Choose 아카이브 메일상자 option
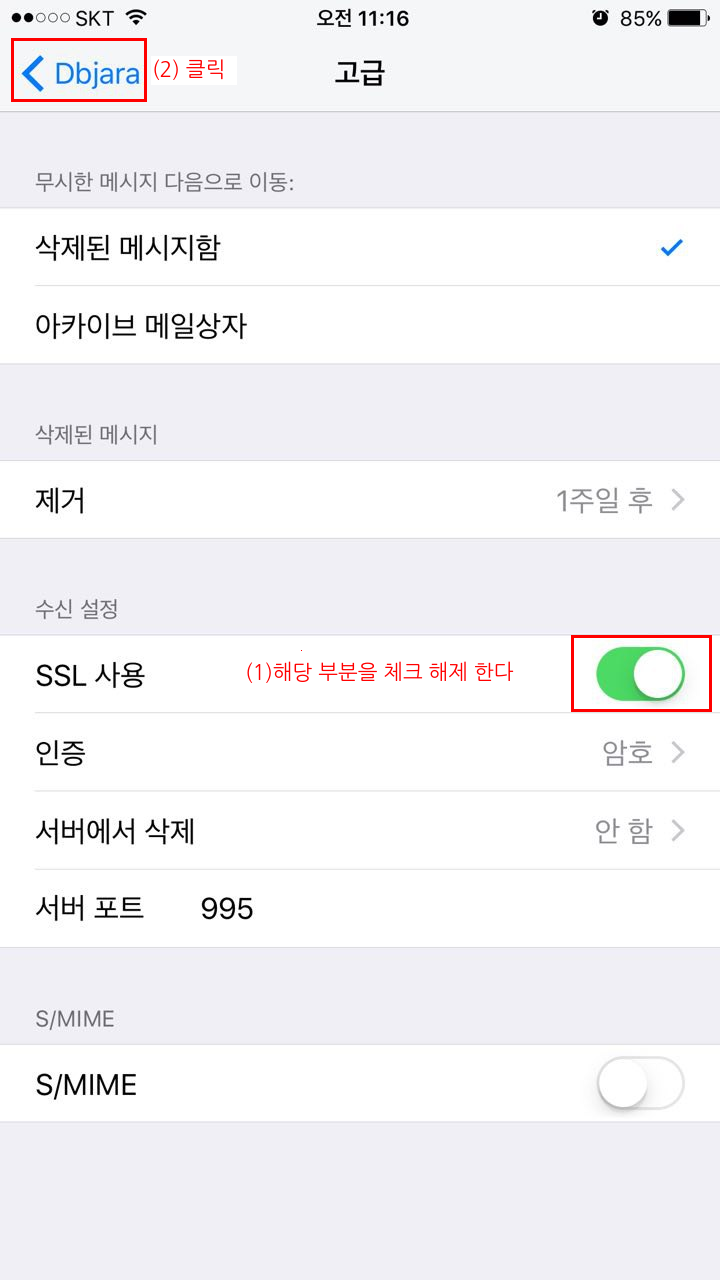The width and height of the screenshot is (724, 1280). [x=360, y=325]
